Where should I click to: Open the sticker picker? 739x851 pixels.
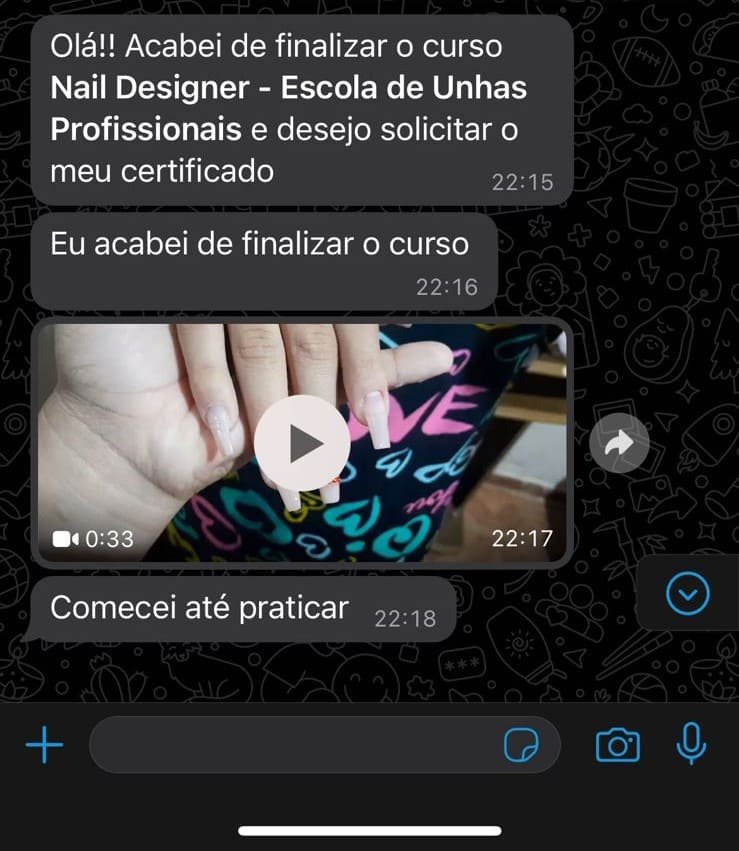click(521, 745)
